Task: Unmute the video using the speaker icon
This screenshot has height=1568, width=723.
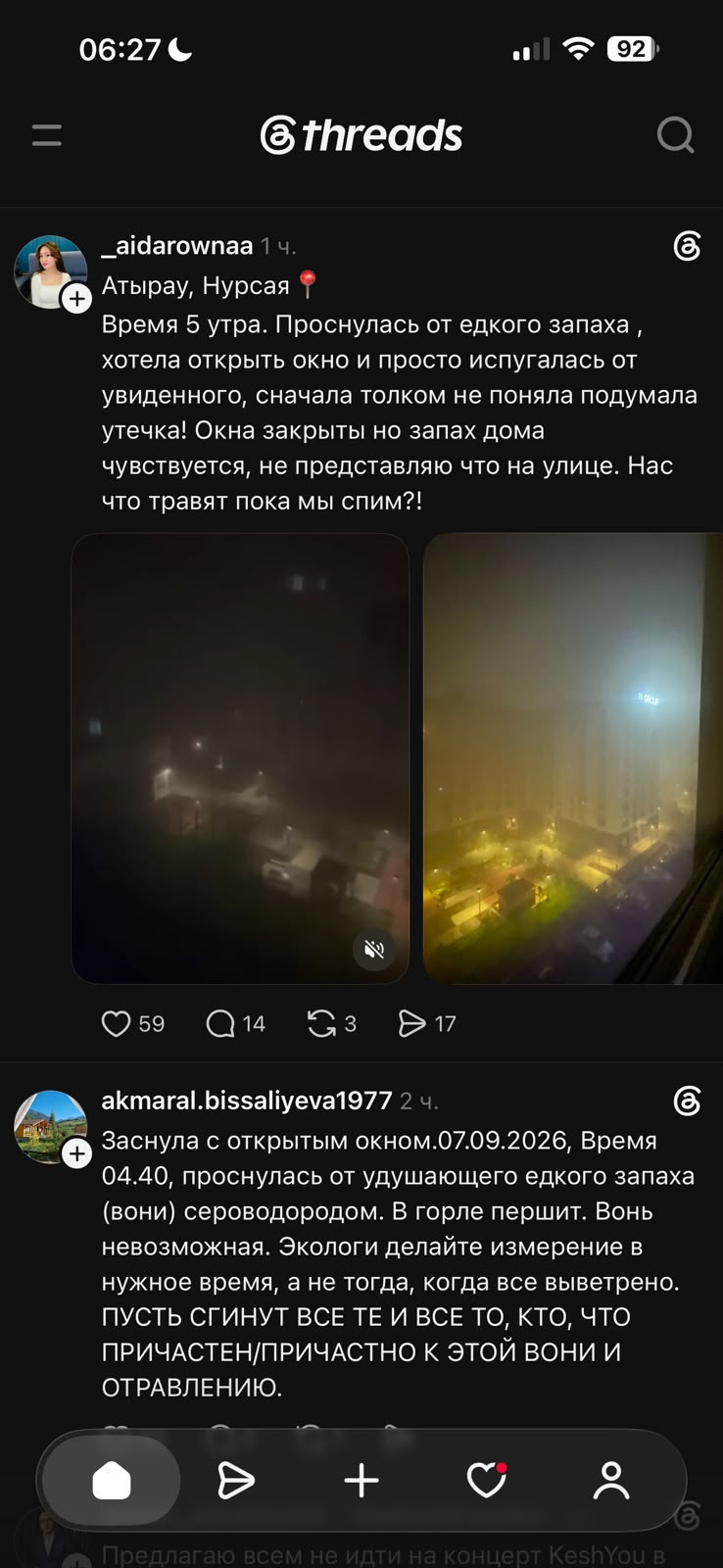Action: pyautogui.click(x=374, y=949)
